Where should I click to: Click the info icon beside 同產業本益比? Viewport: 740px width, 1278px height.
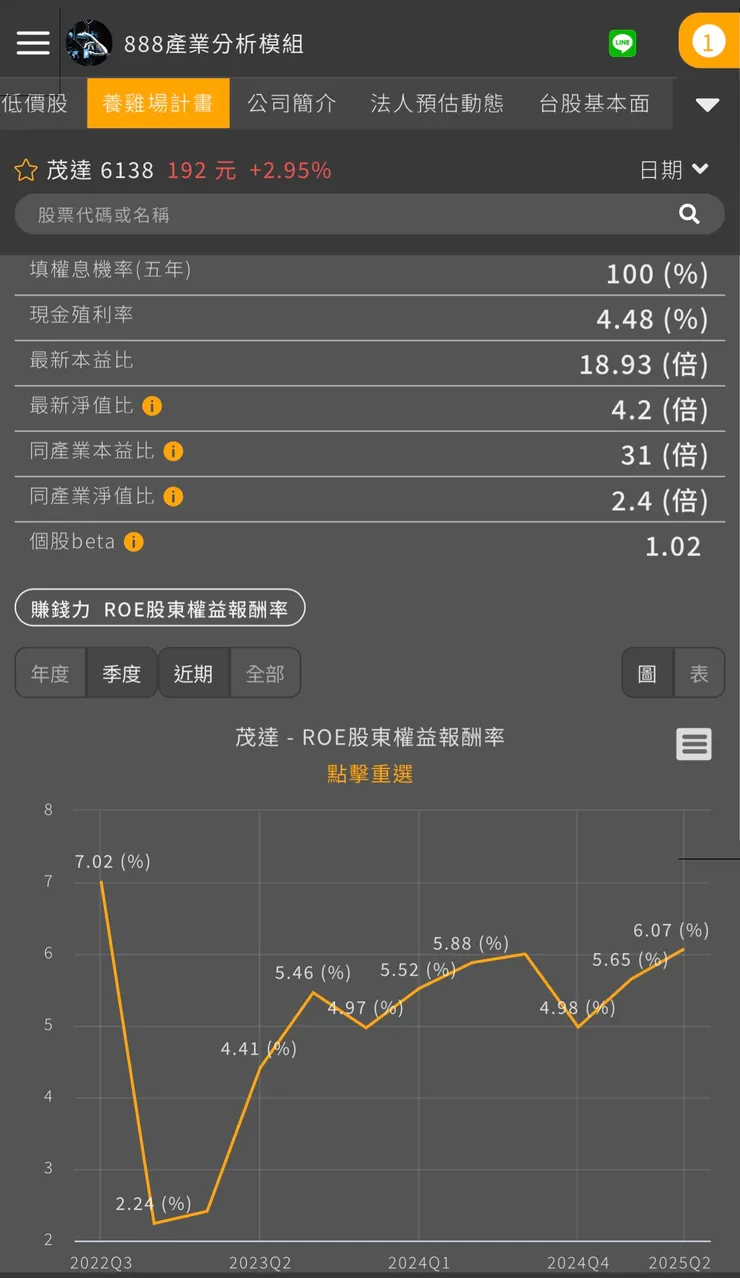(172, 452)
